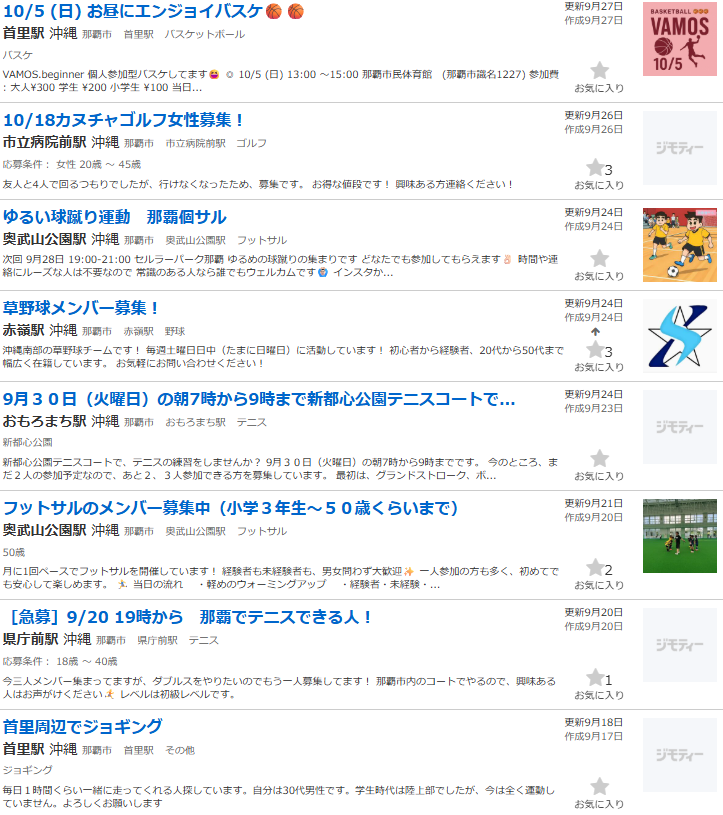The image size is (723, 815).
Task: Favorite the フットサルのメンバー募集中 post
Action: click(596, 568)
